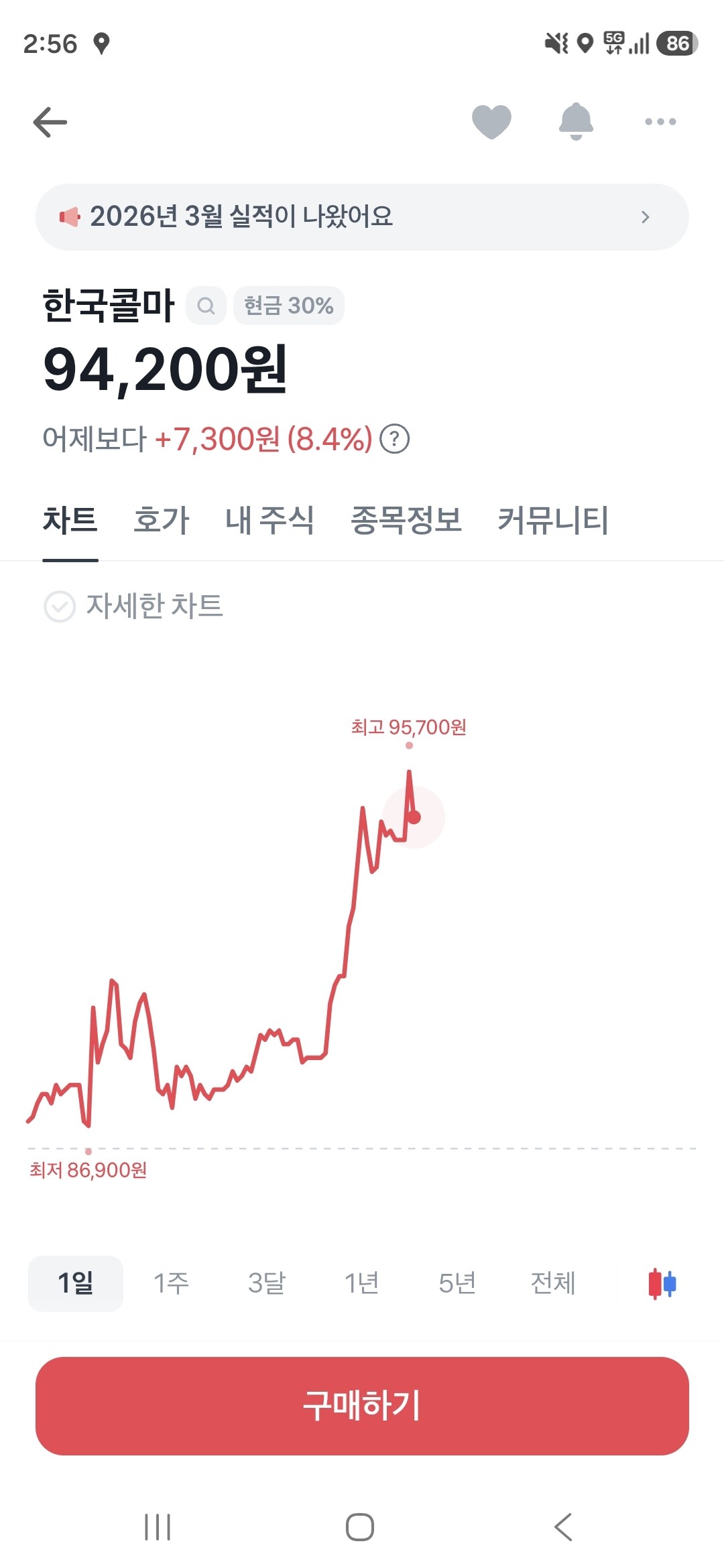The width and height of the screenshot is (724, 1568).
Task: Show the 전체 chart range
Action: point(553,1283)
